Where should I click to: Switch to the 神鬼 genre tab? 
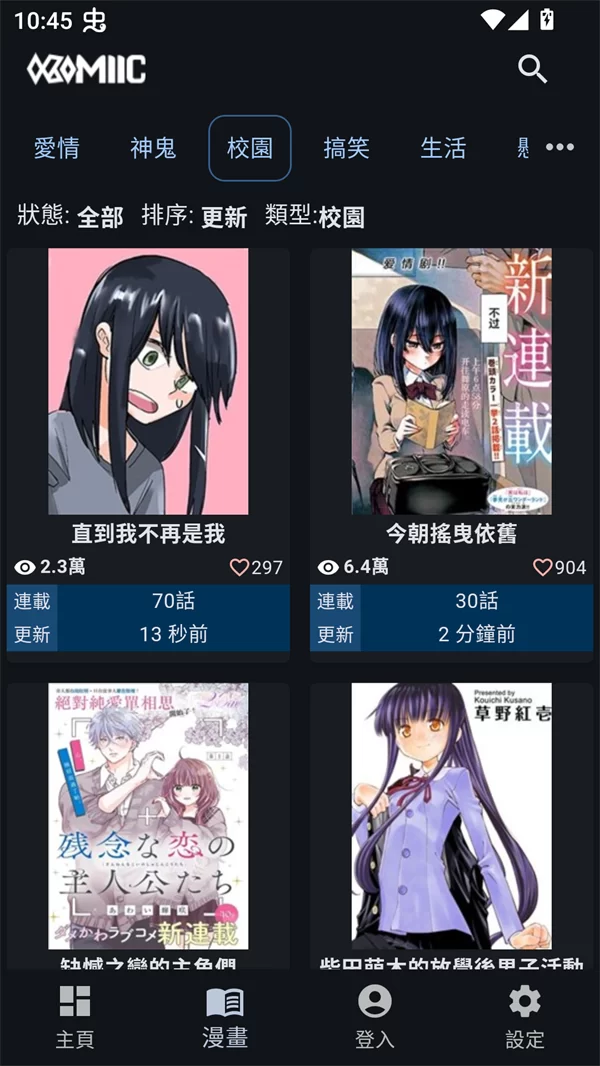pyautogui.click(x=153, y=148)
